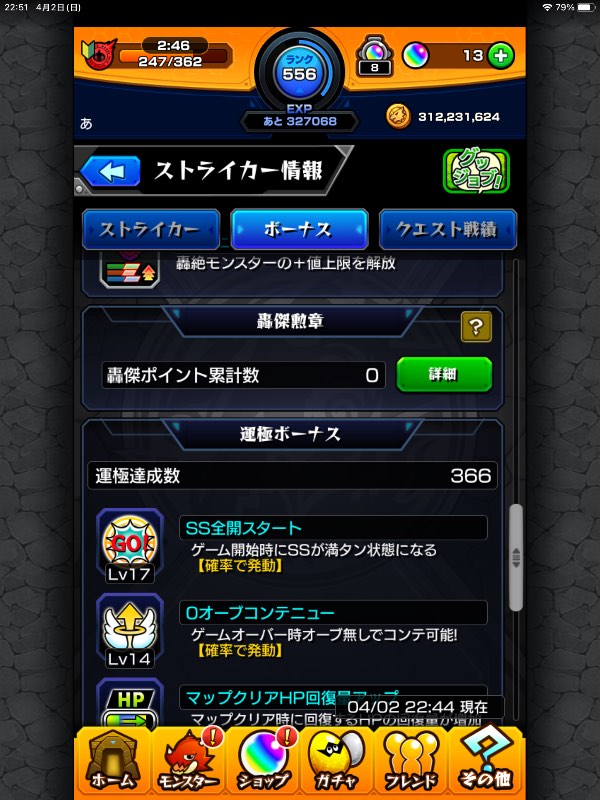Open the フレンド screen

pyautogui.click(x=412, y=761)
